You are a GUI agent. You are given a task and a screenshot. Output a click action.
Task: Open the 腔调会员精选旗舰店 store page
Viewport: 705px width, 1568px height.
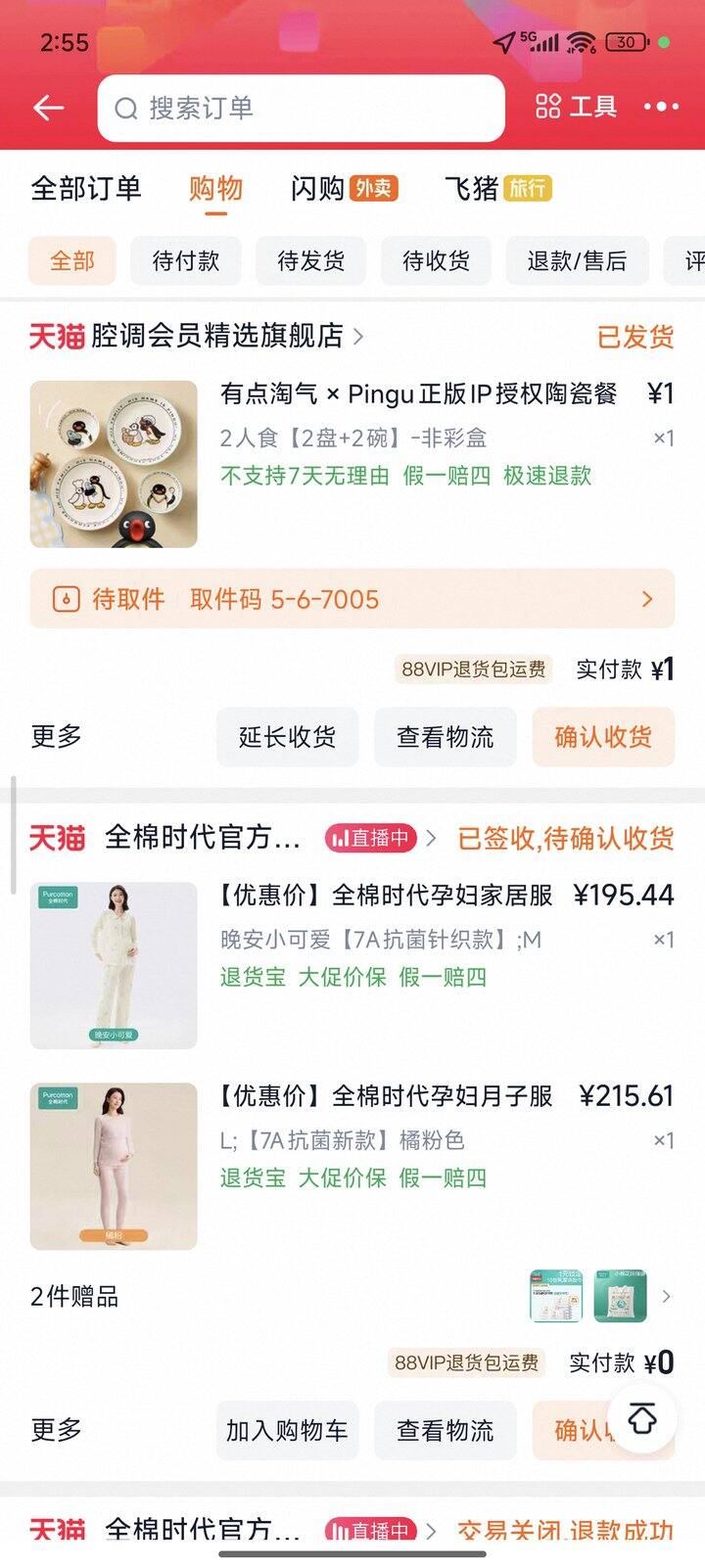tap(215, 337)
